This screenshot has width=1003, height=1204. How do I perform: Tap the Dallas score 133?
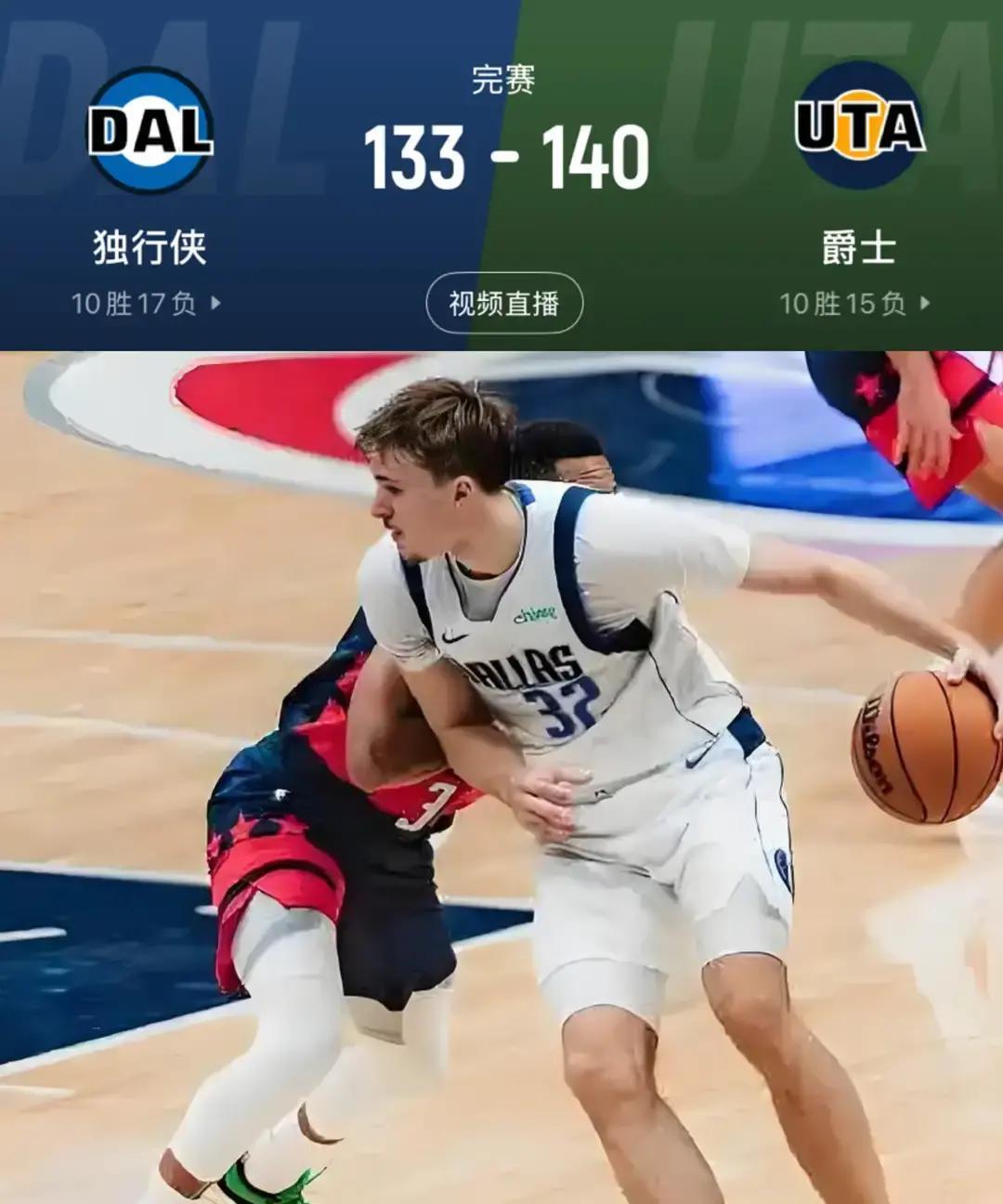[415, 158]
